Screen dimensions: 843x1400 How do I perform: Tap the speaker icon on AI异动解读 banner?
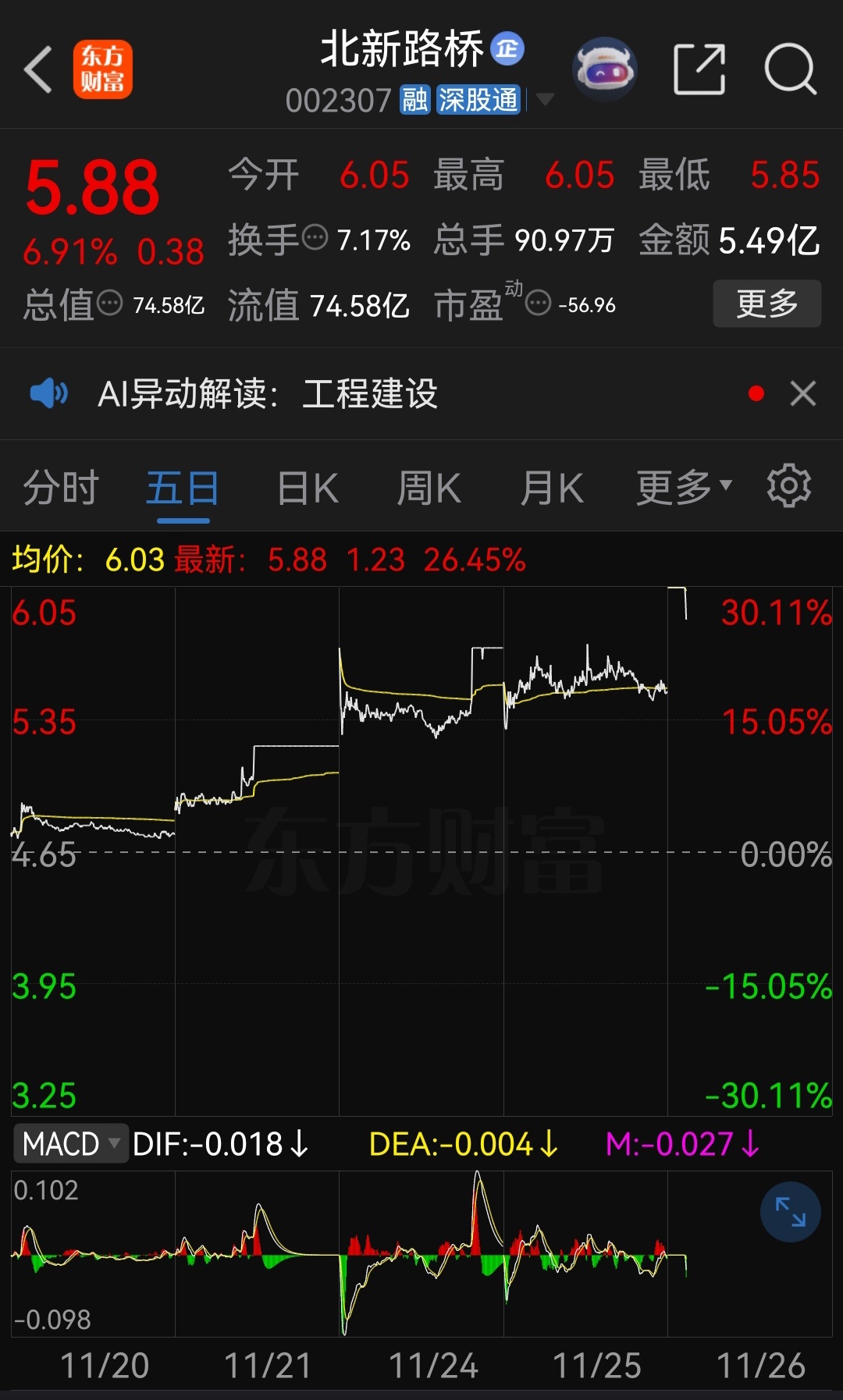click(49, 394)
